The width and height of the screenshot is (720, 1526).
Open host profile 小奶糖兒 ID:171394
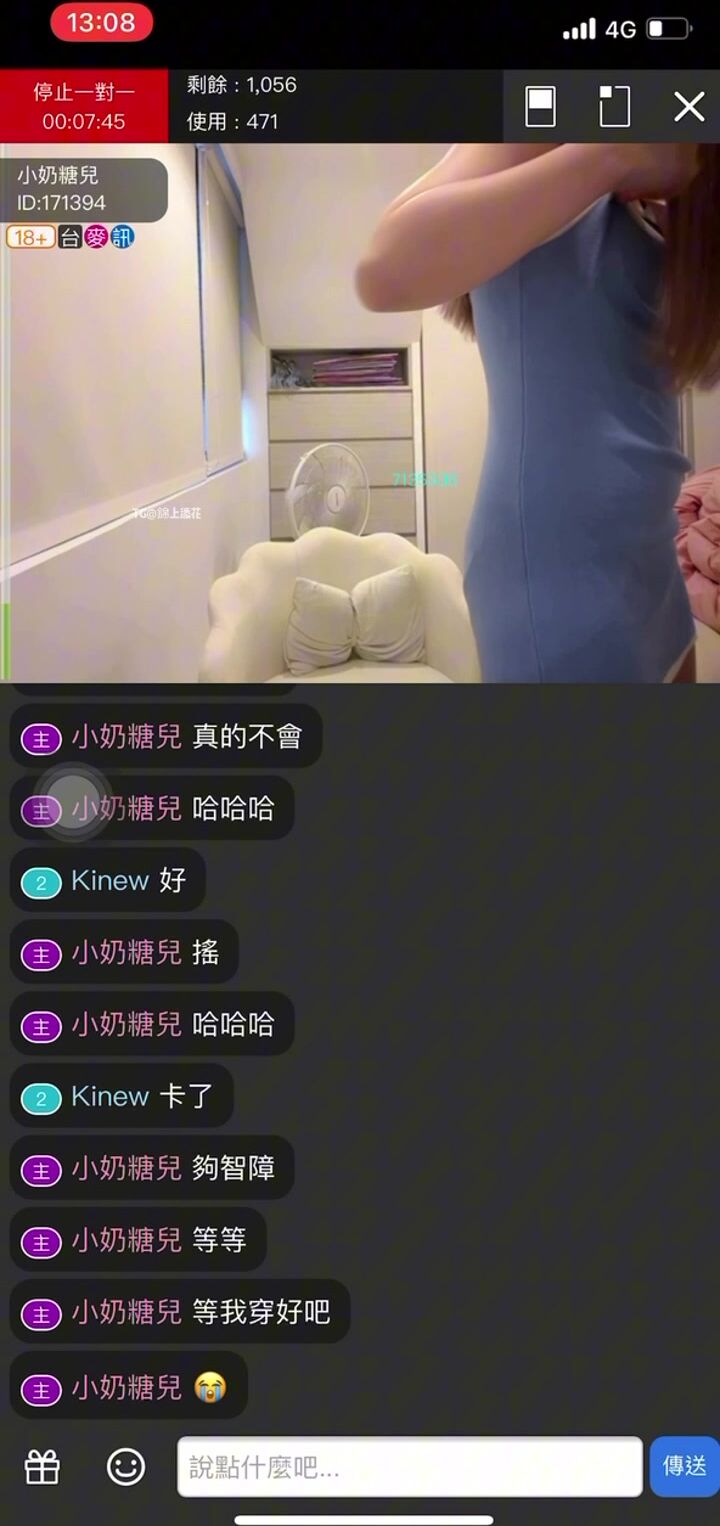point(84,189)
